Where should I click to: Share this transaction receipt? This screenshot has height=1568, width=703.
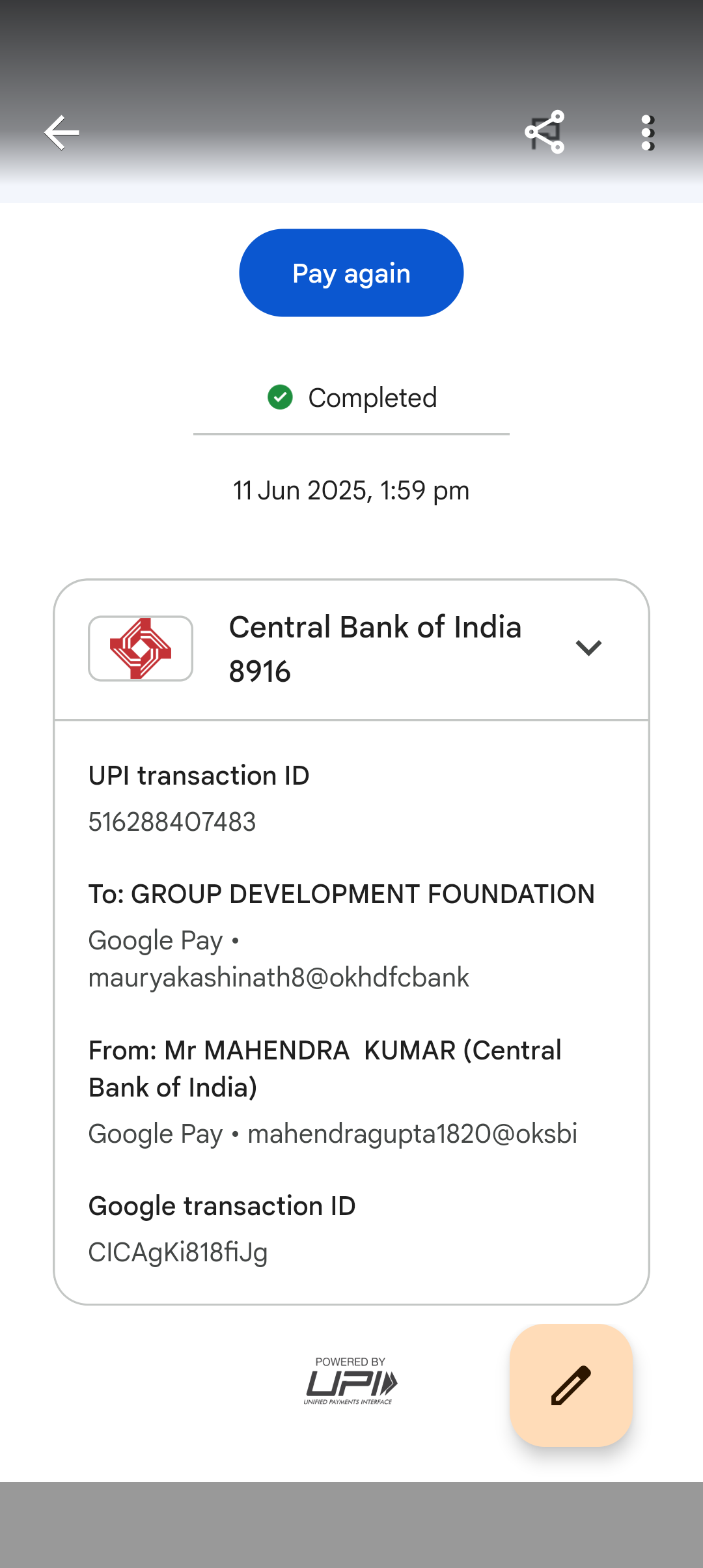click(x=545, y=132)
